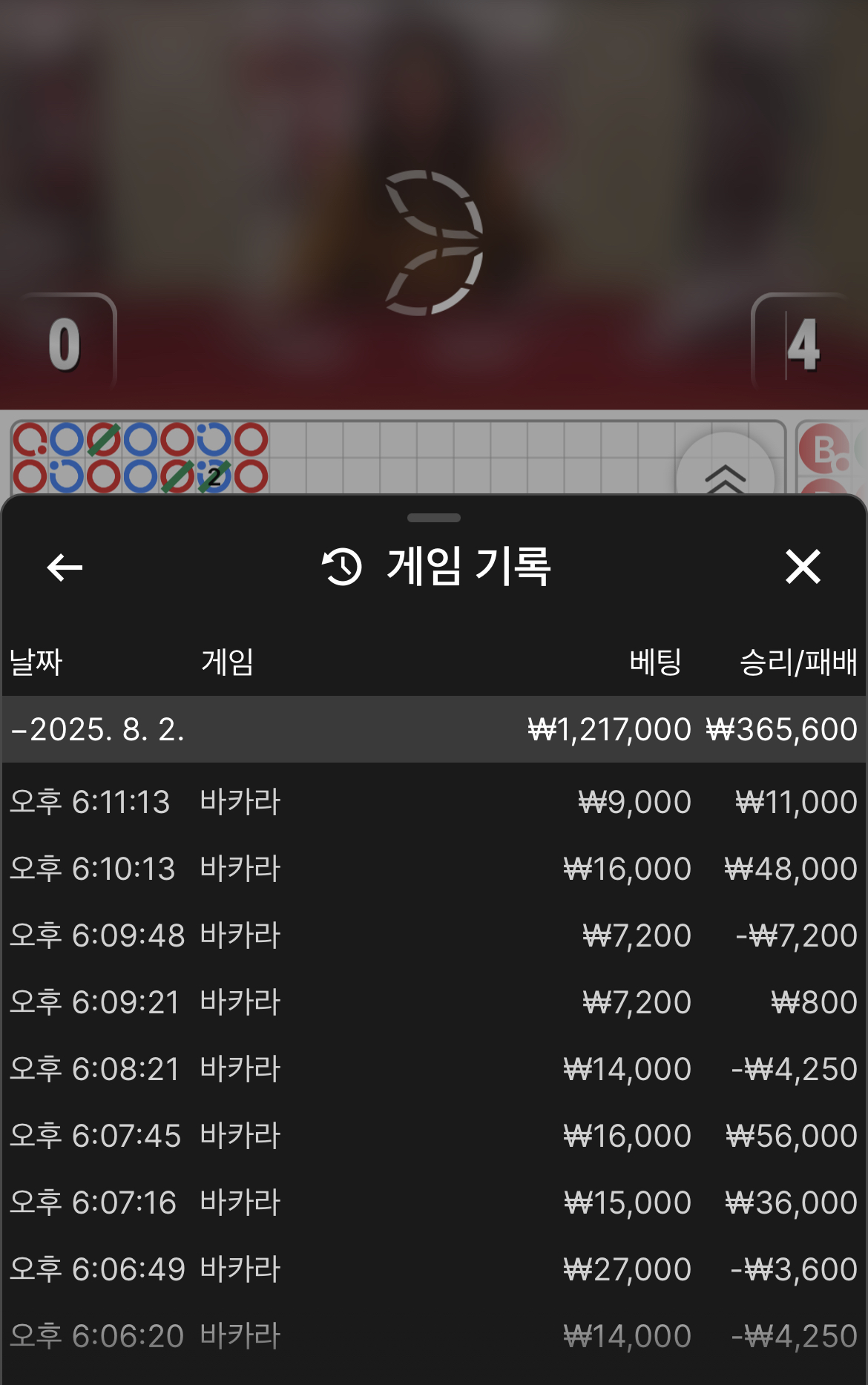View details of the 오후 6:09:48 round
The image size is (868, 1385).
pos(433,935)
